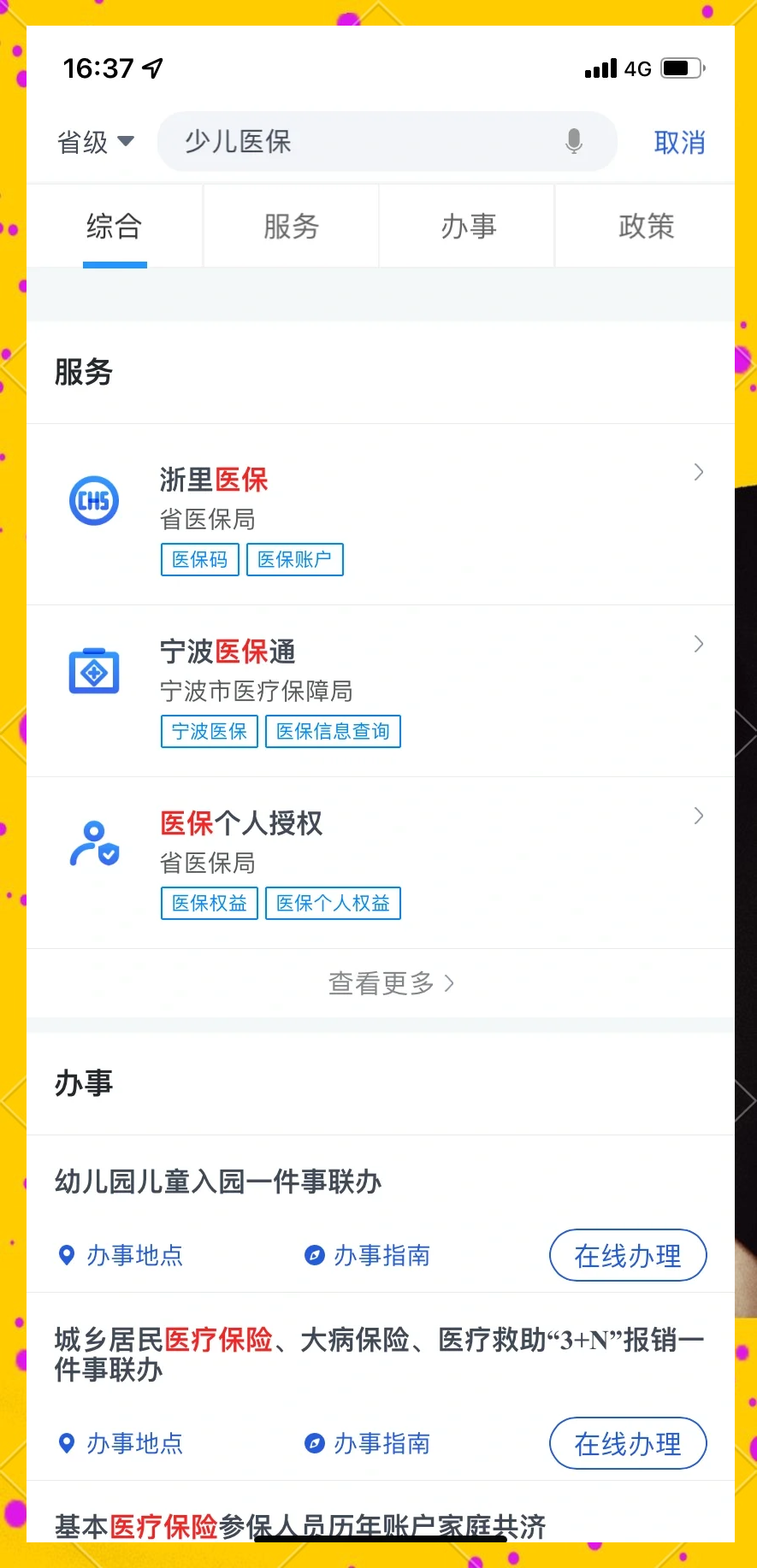The height and width of the screenshot is (1568, 757).
Task: Select the 医保信息查询 tag
Action: pyautogui.click(x=333, y=731)
